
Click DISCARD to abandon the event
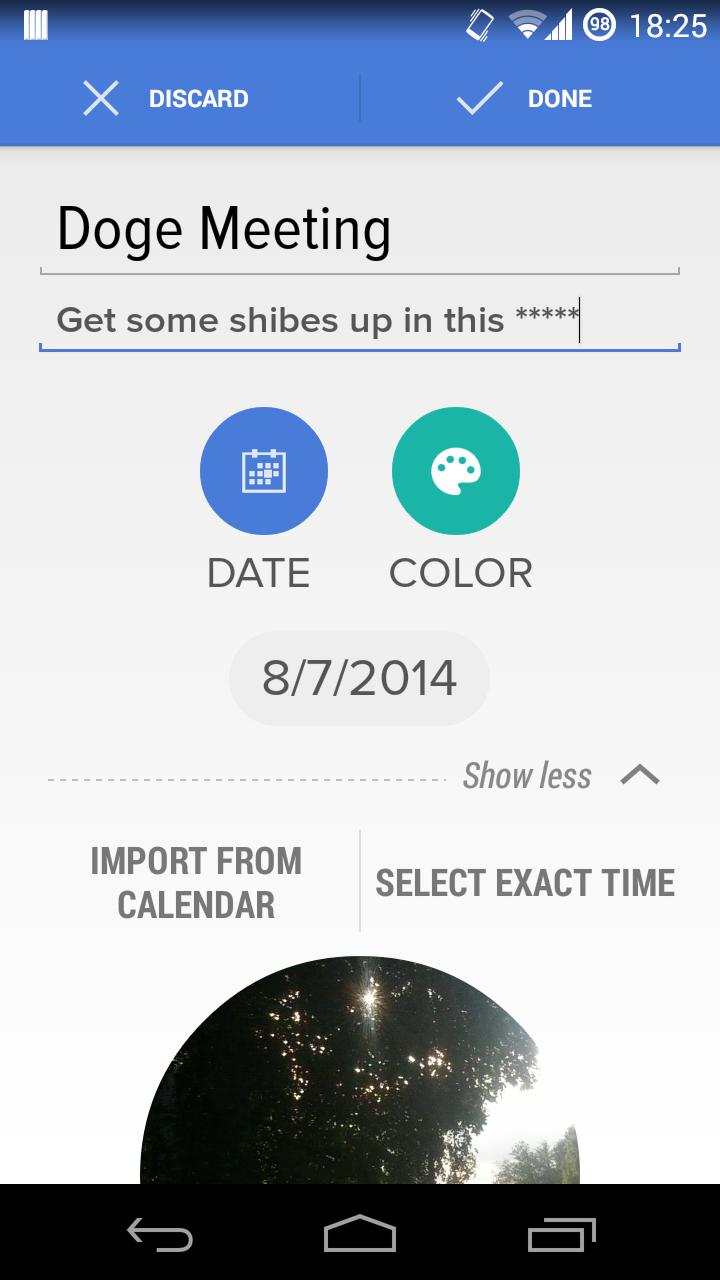(198, 98)
